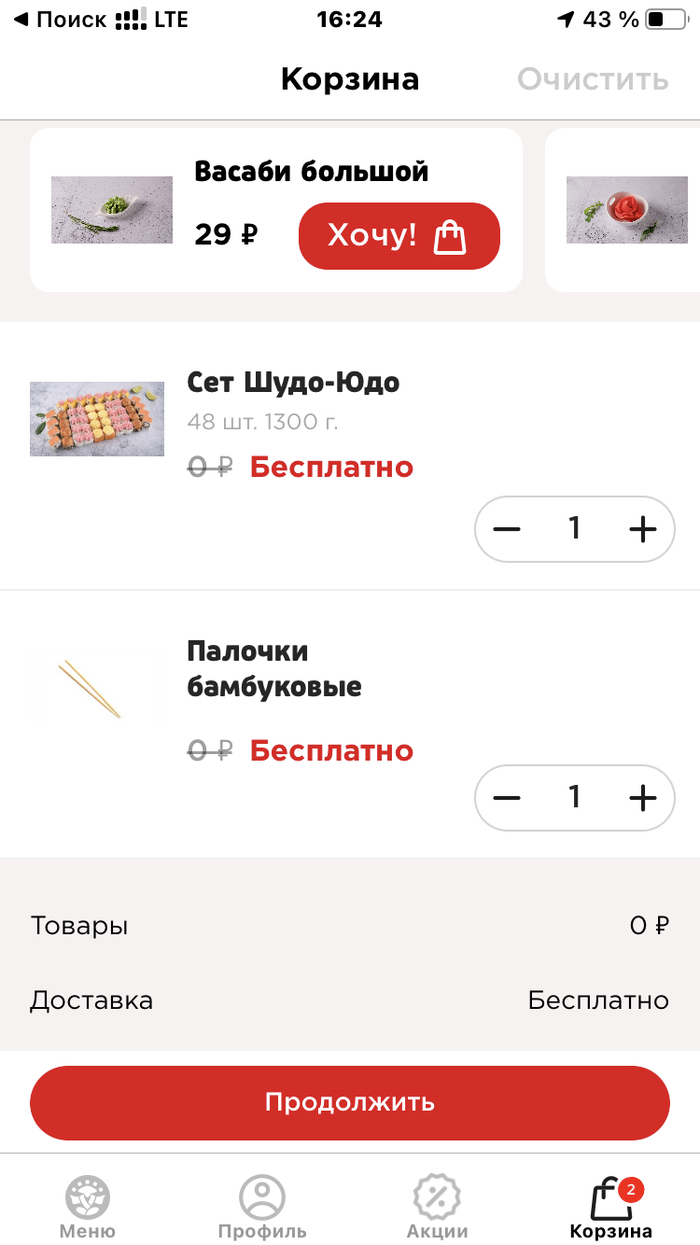Clear the cart with Очистить
700x1245 pixels.
(x=592, y=79)
